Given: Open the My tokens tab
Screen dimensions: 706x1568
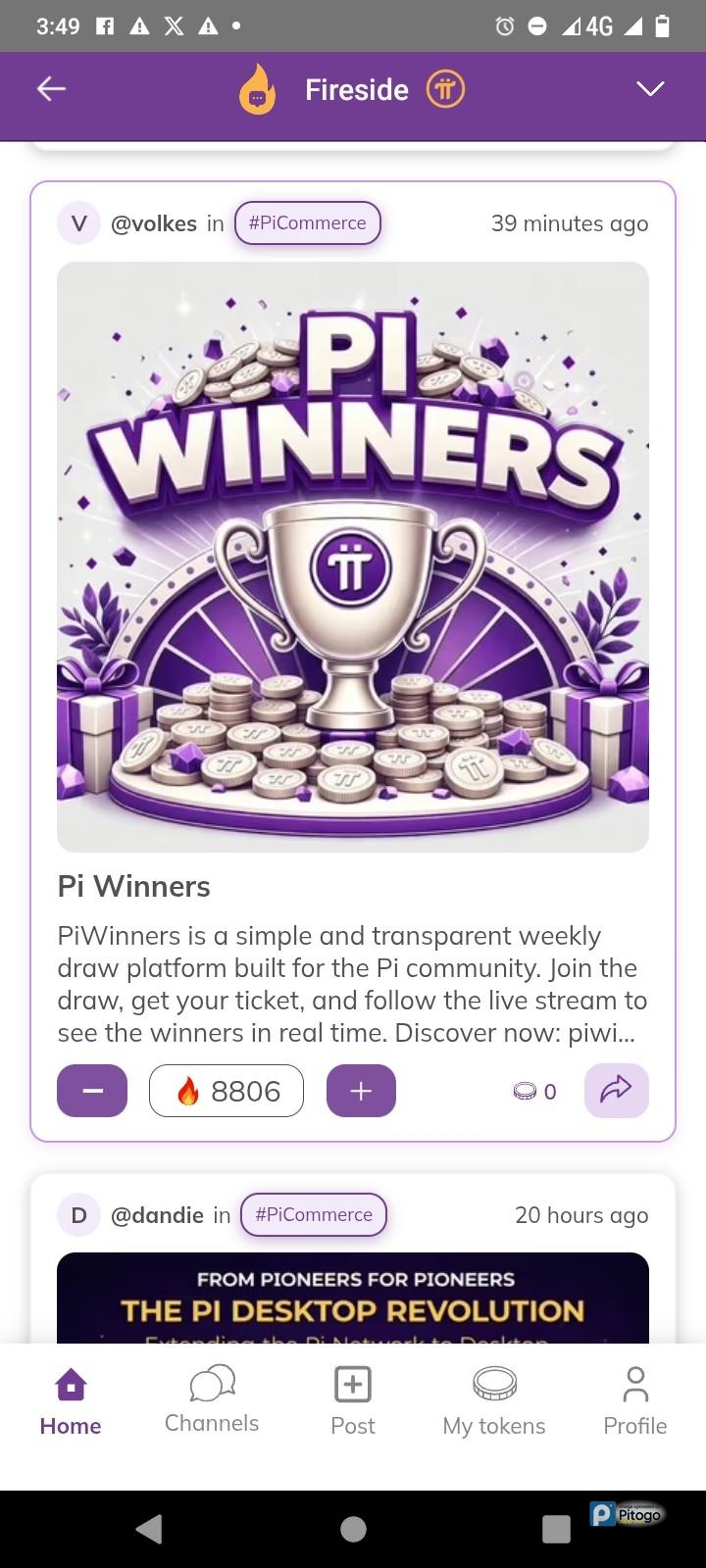Looking at the screenshot, I should pyautogui.click(x=494, y=1399).
